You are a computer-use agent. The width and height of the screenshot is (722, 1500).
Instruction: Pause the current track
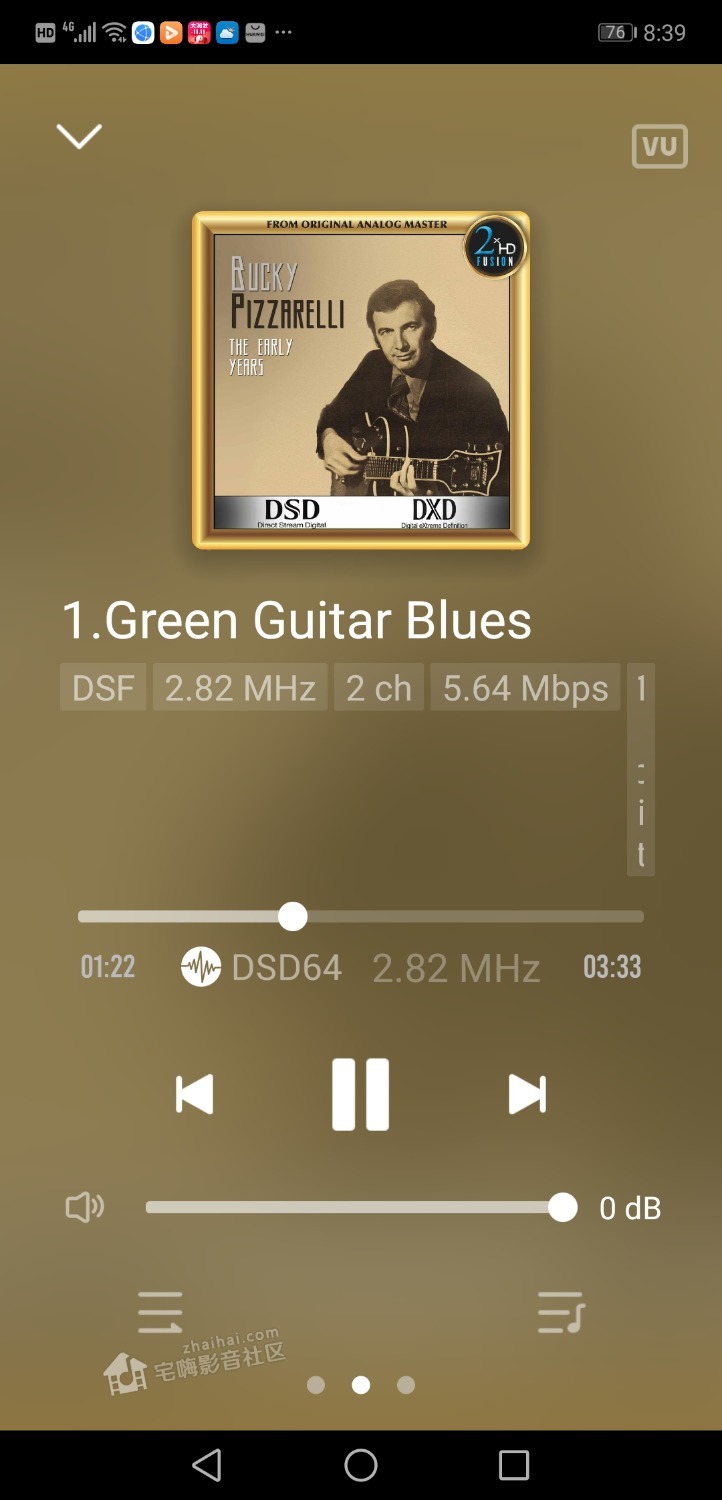360,1094
